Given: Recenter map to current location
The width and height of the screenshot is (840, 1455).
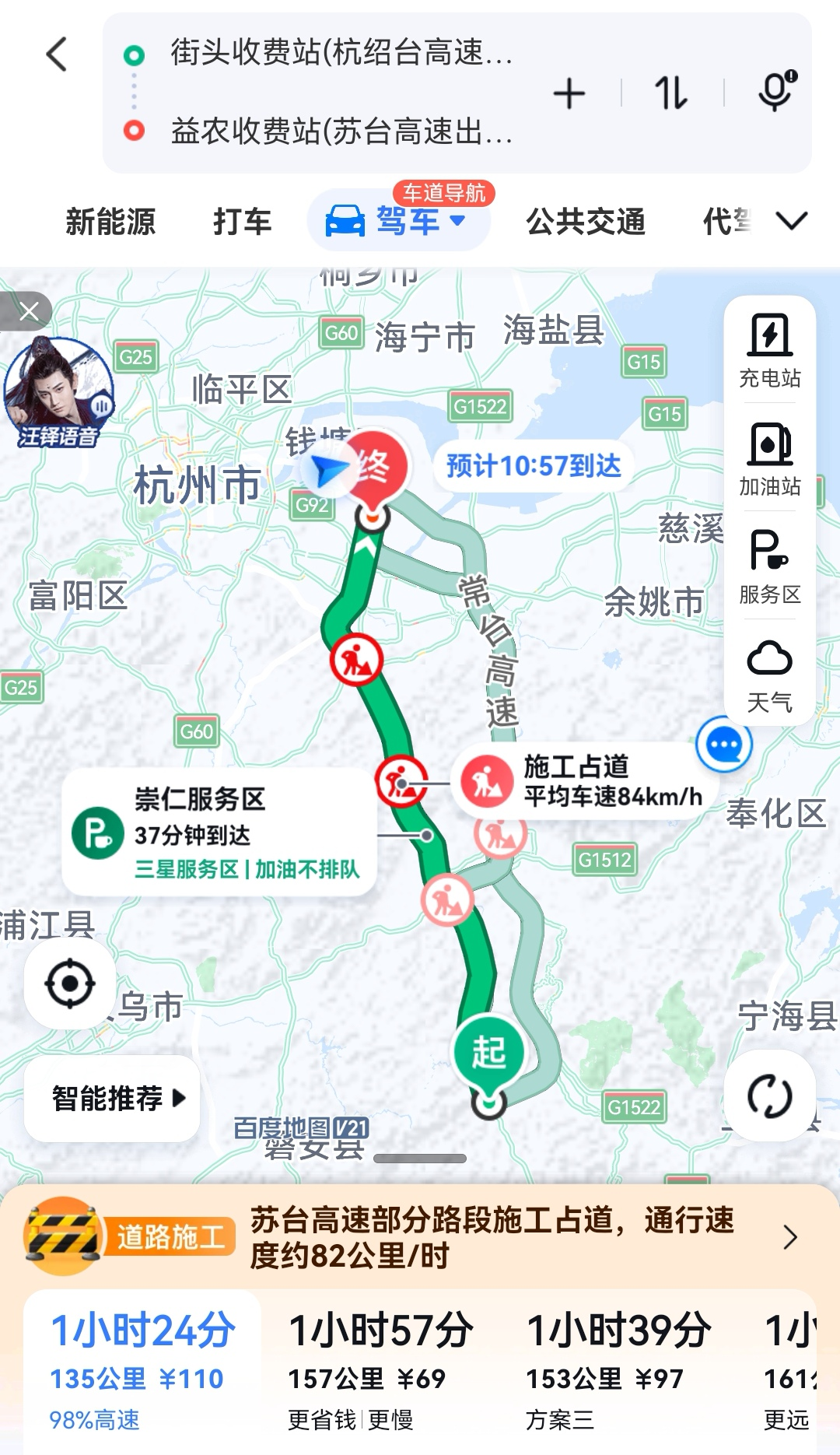Looking at the screenshot, I should coord(70,983).
